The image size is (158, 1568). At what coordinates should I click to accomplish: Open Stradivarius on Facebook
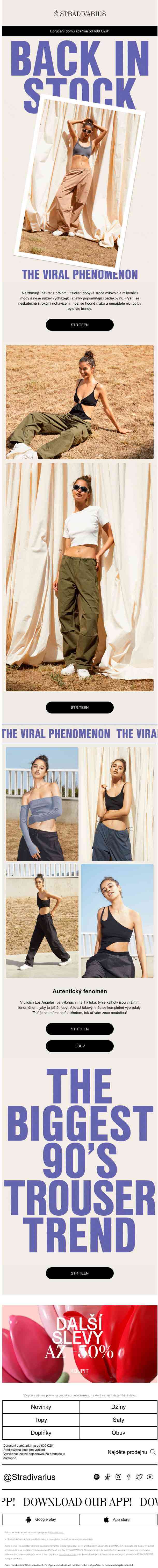[x=128, y=1477]
